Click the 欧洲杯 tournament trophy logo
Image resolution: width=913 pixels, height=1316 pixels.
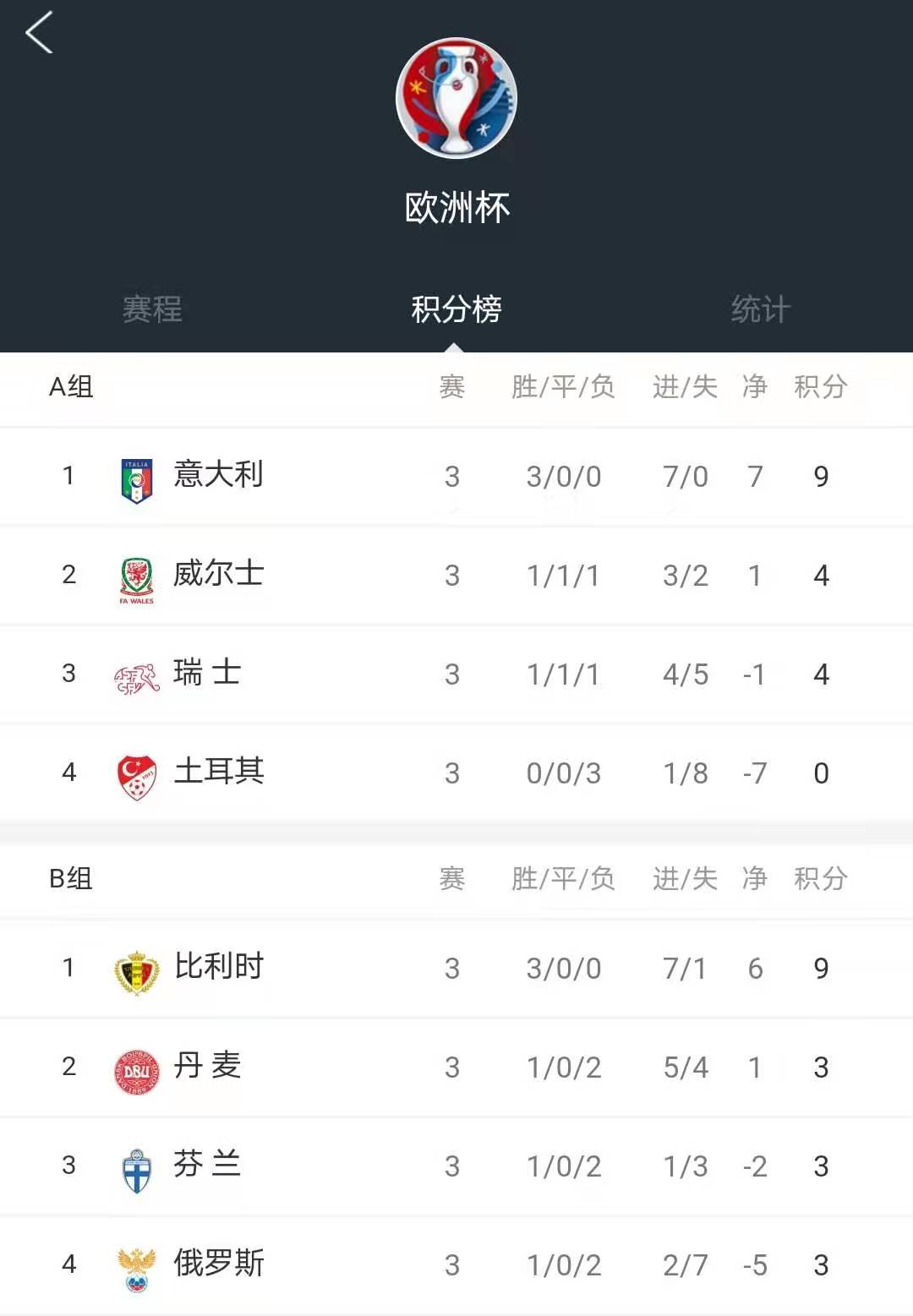pos(456,97)
